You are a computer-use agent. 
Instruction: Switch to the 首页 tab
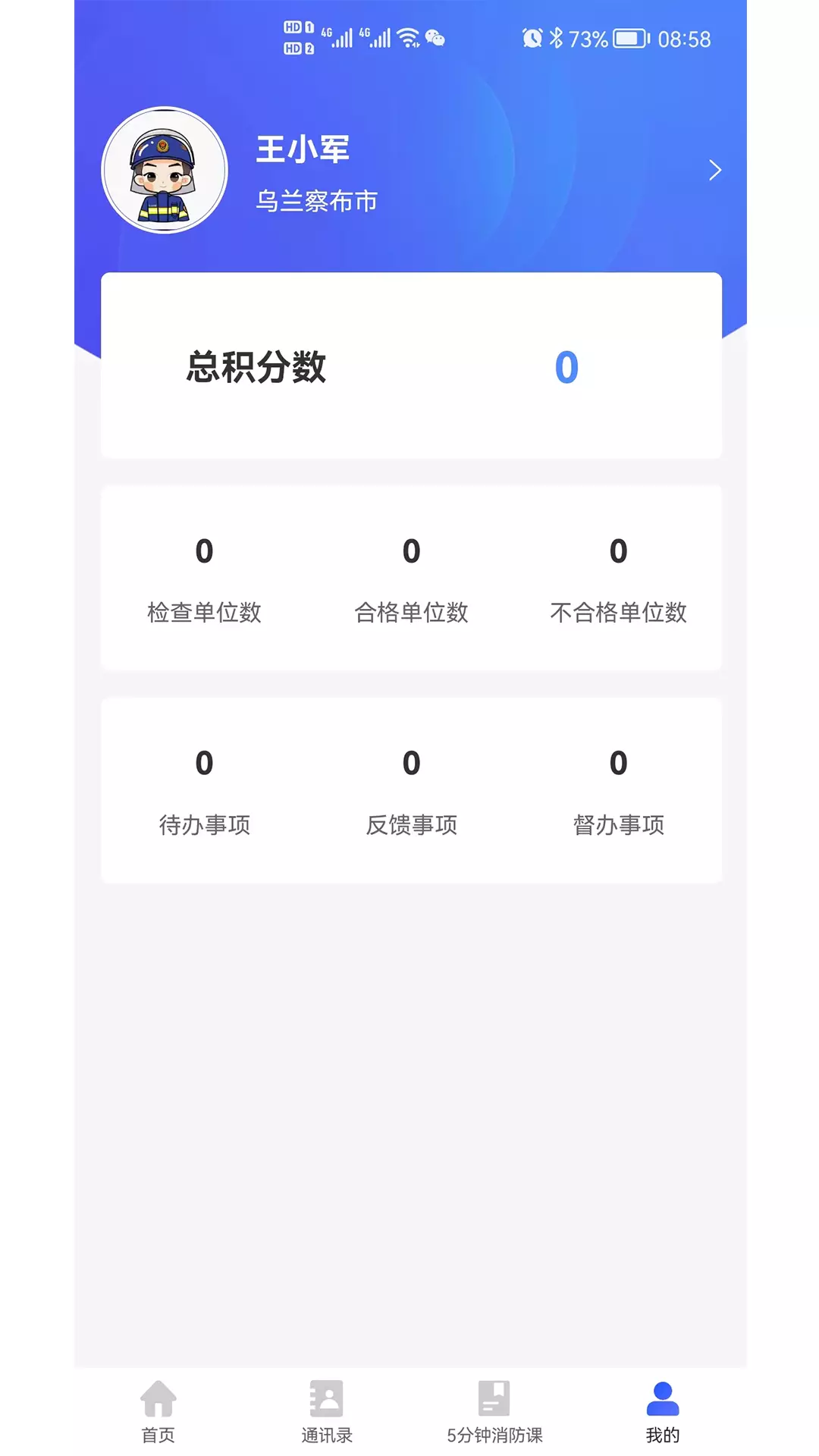pos(158,1412)
